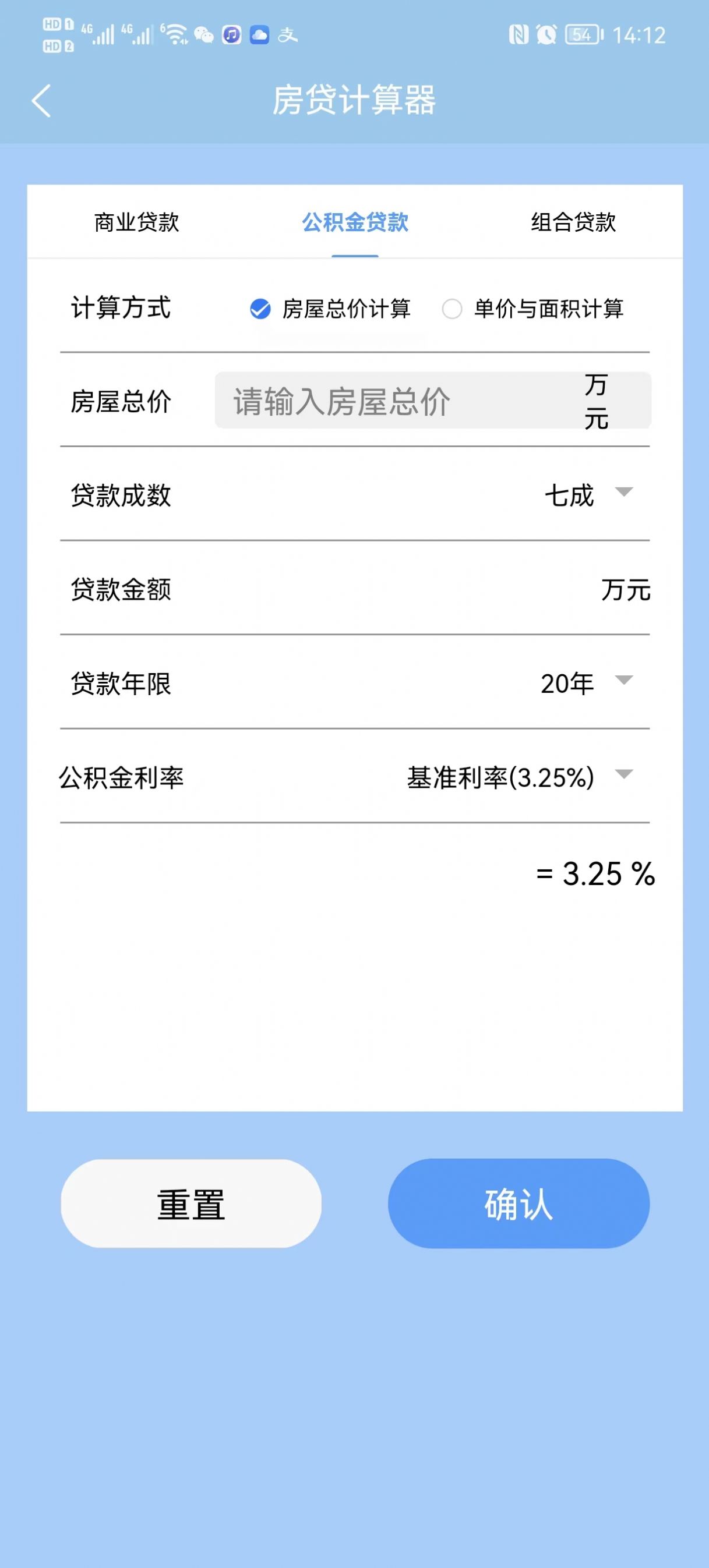Click the NFC icon in the status bar
Screen dimensions: 709x1568
tap(519, 34)
